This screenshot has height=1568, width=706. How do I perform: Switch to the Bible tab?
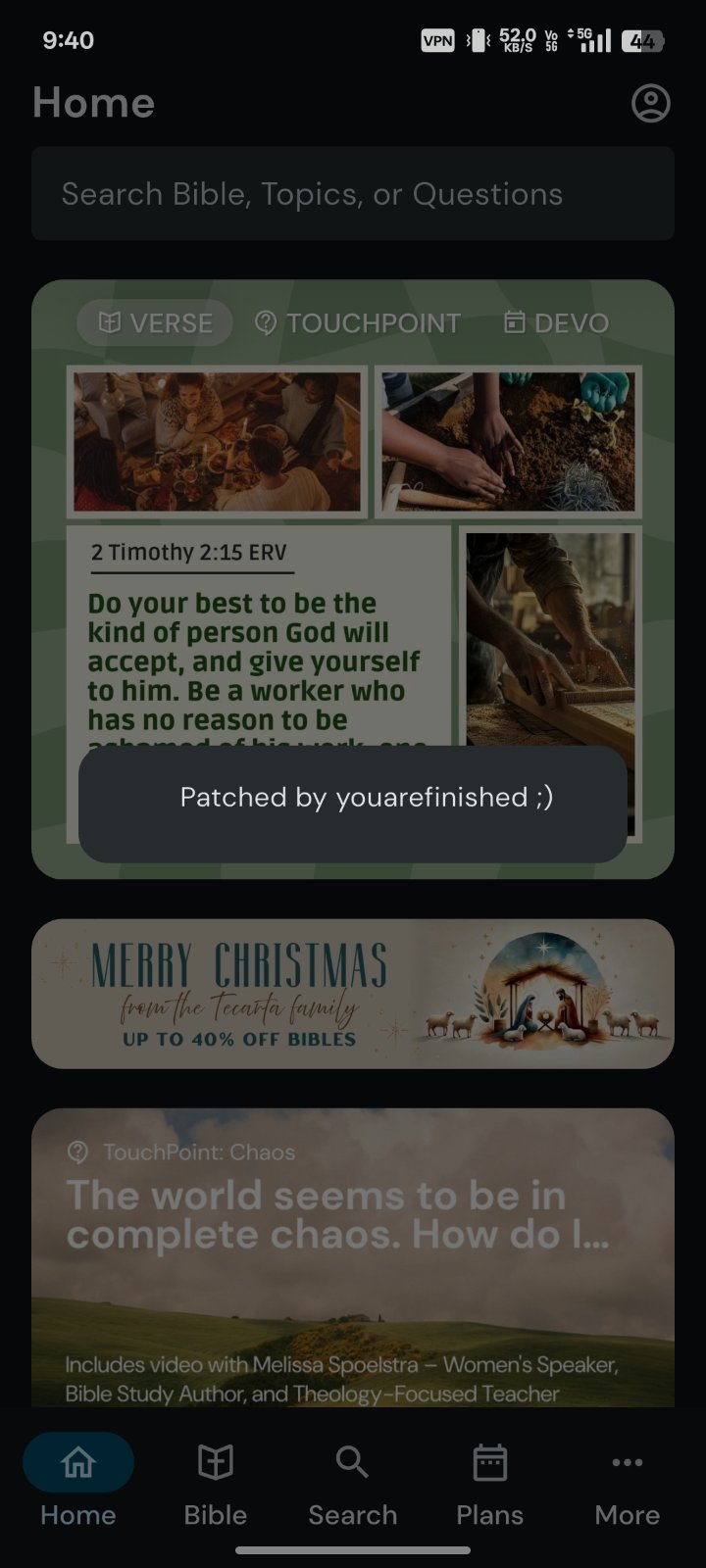(216, 1480)
